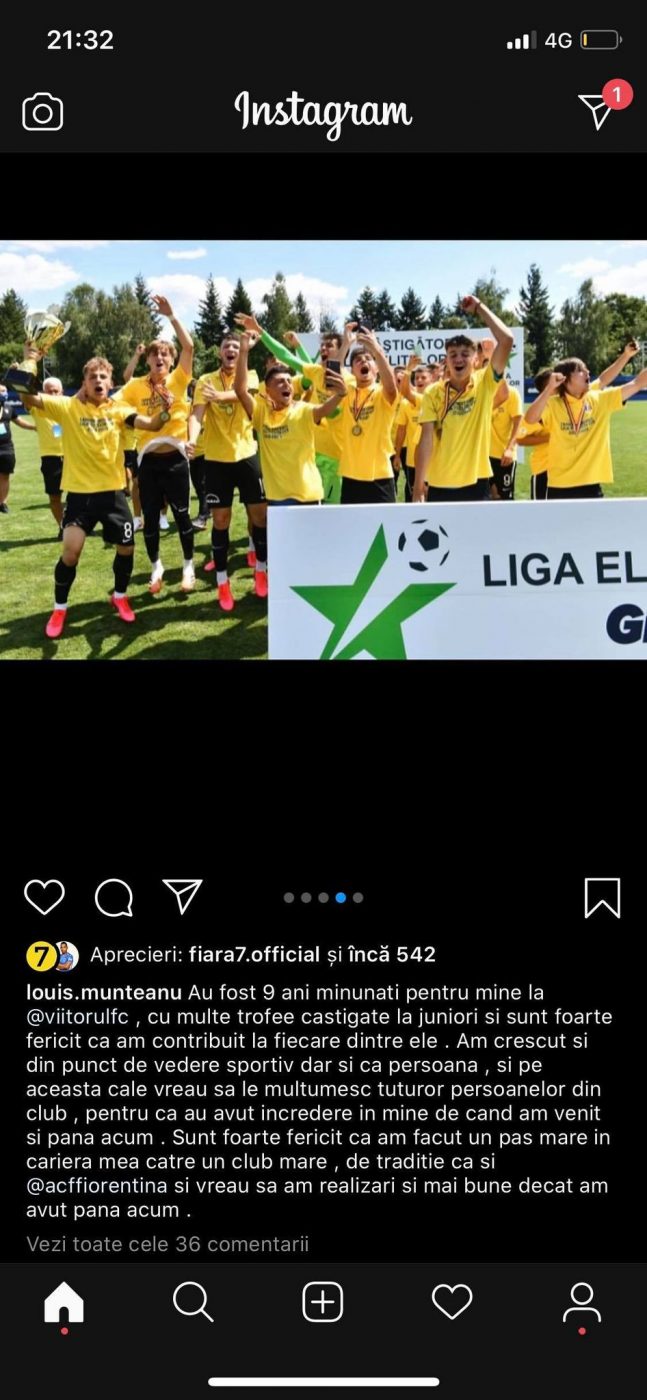Open fiara7.official from the likes line
647x1400 pixels.
pos(254,955)
